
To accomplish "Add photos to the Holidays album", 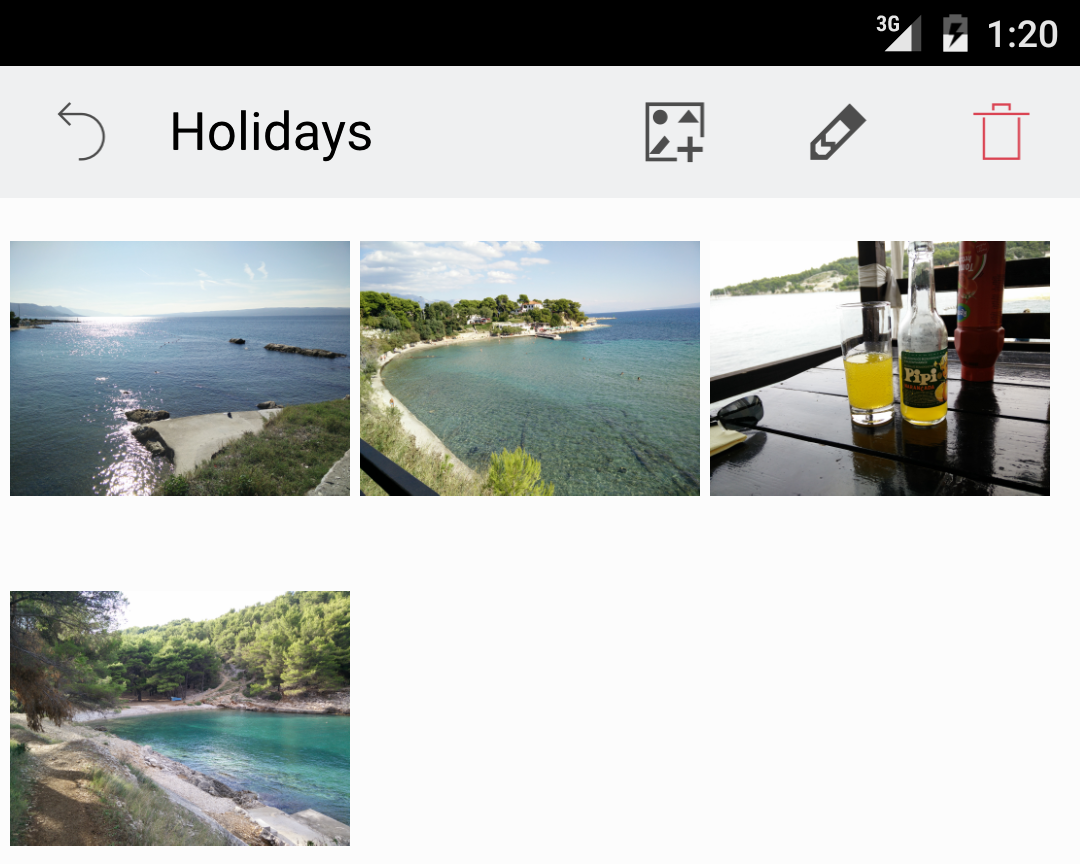I will (x=675, y=132).
